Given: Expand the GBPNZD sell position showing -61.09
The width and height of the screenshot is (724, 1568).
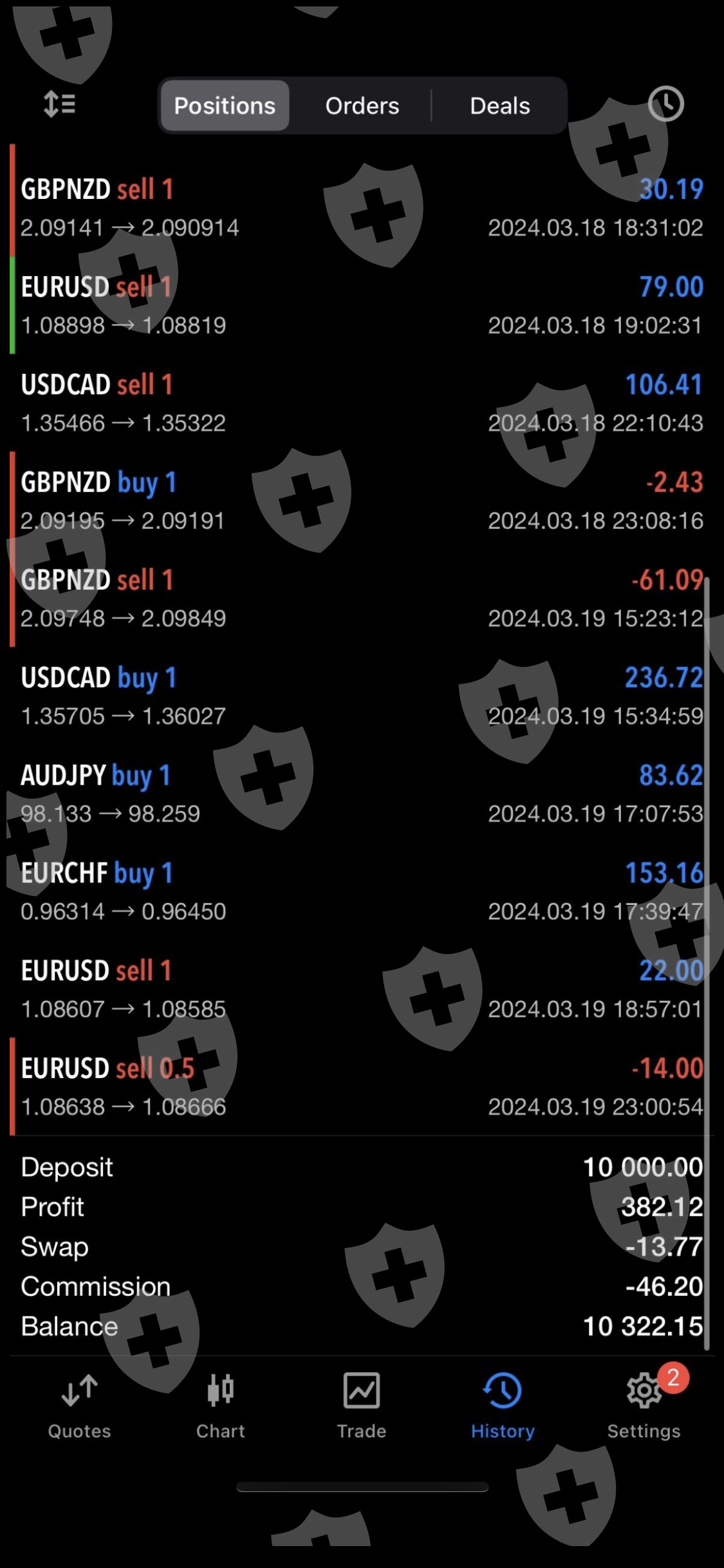Looking at the screenshot, I should pyautogui.click(x=362, y=599).
